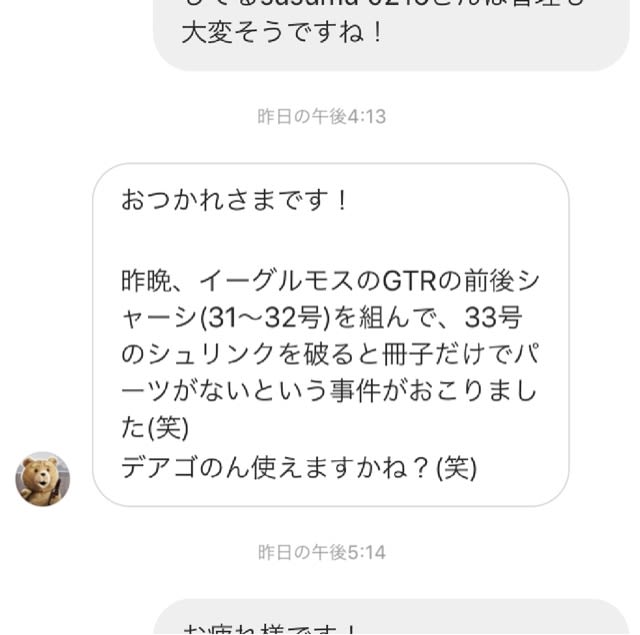Open the sender's teddy bear profile avatar
The image size is (640, 635).
click(x=43, y=479)
